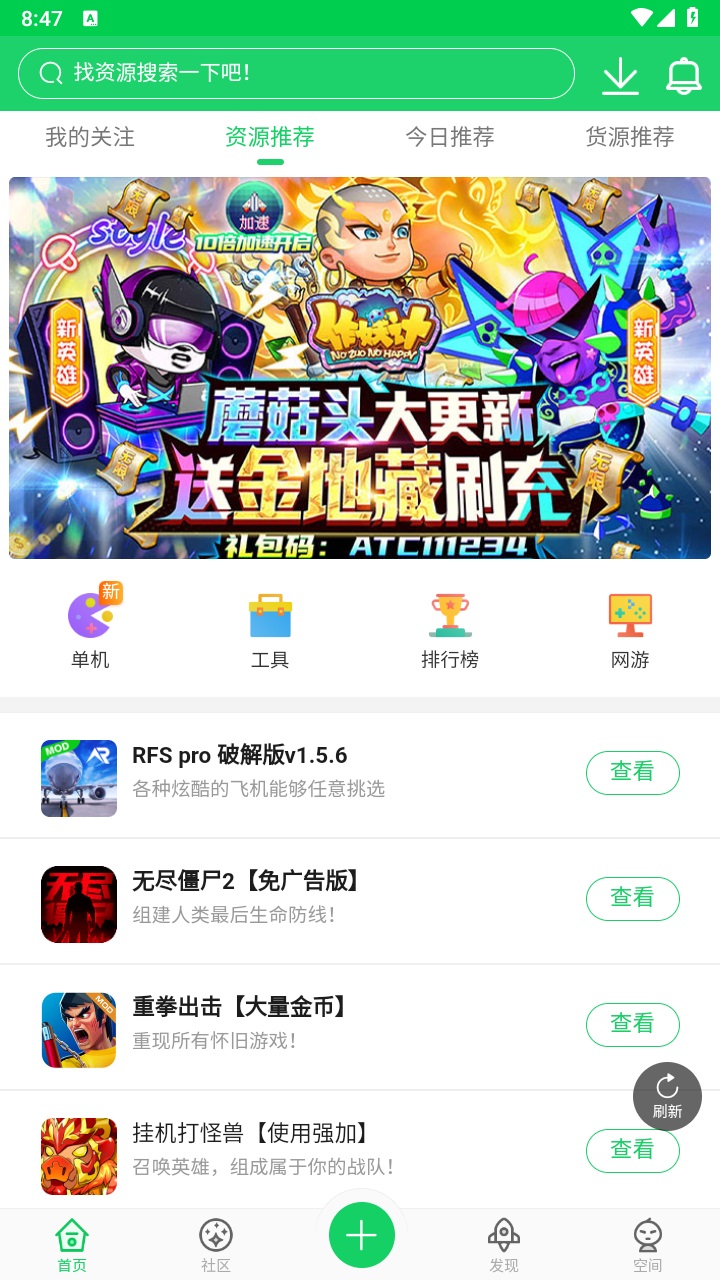Open the 蘑菇头大更新 promotional banner
Screen dimensions: 720x1280
pos(360,368)
